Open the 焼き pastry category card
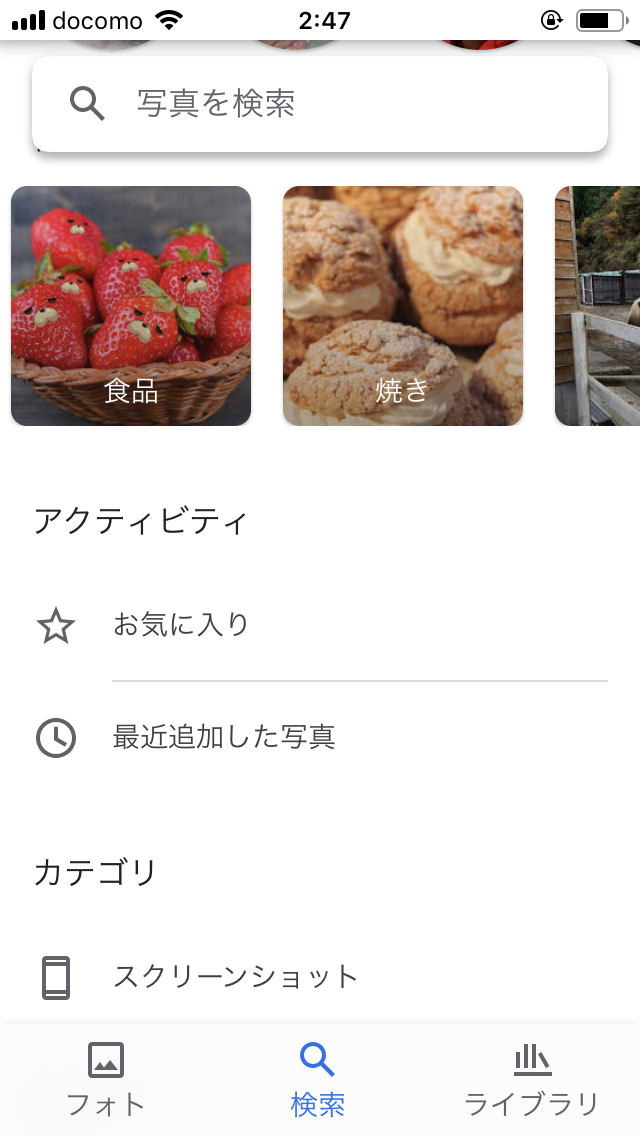This screenshot has height=1136, width=640. (x=403, y=306)
